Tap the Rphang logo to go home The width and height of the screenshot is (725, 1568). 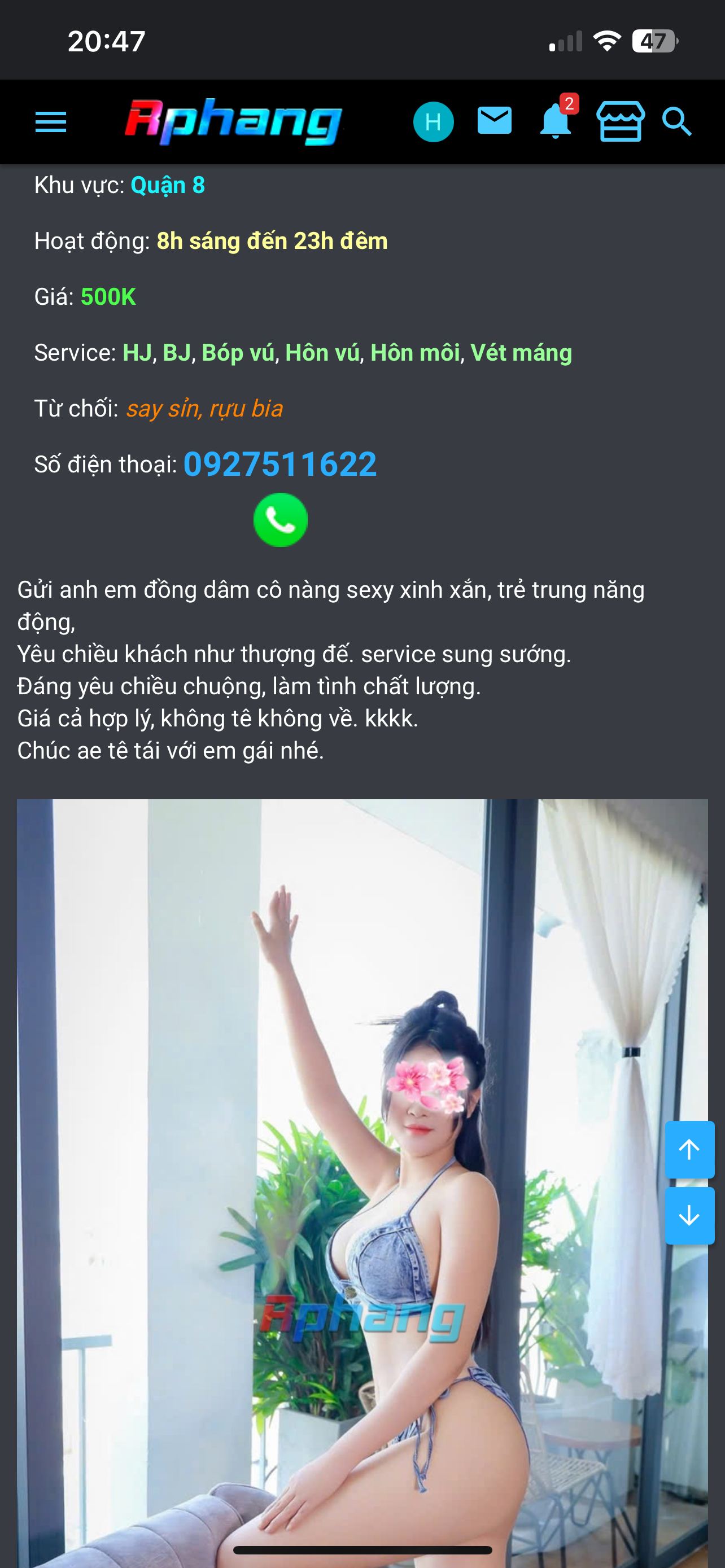[234, 122]
